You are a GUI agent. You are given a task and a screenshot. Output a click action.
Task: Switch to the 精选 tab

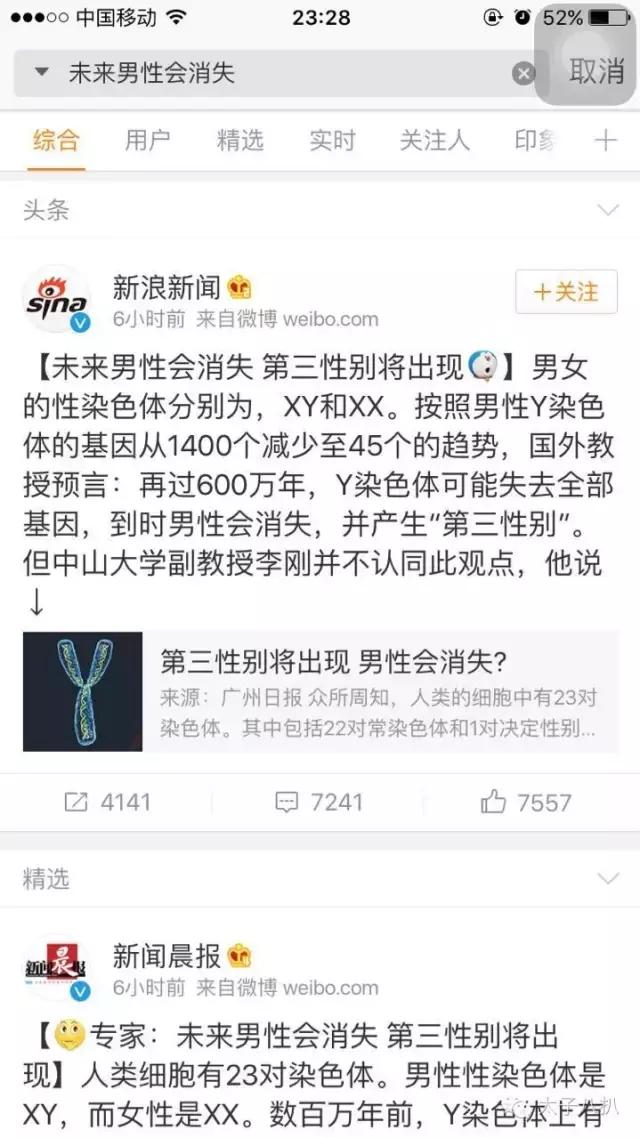240,140
